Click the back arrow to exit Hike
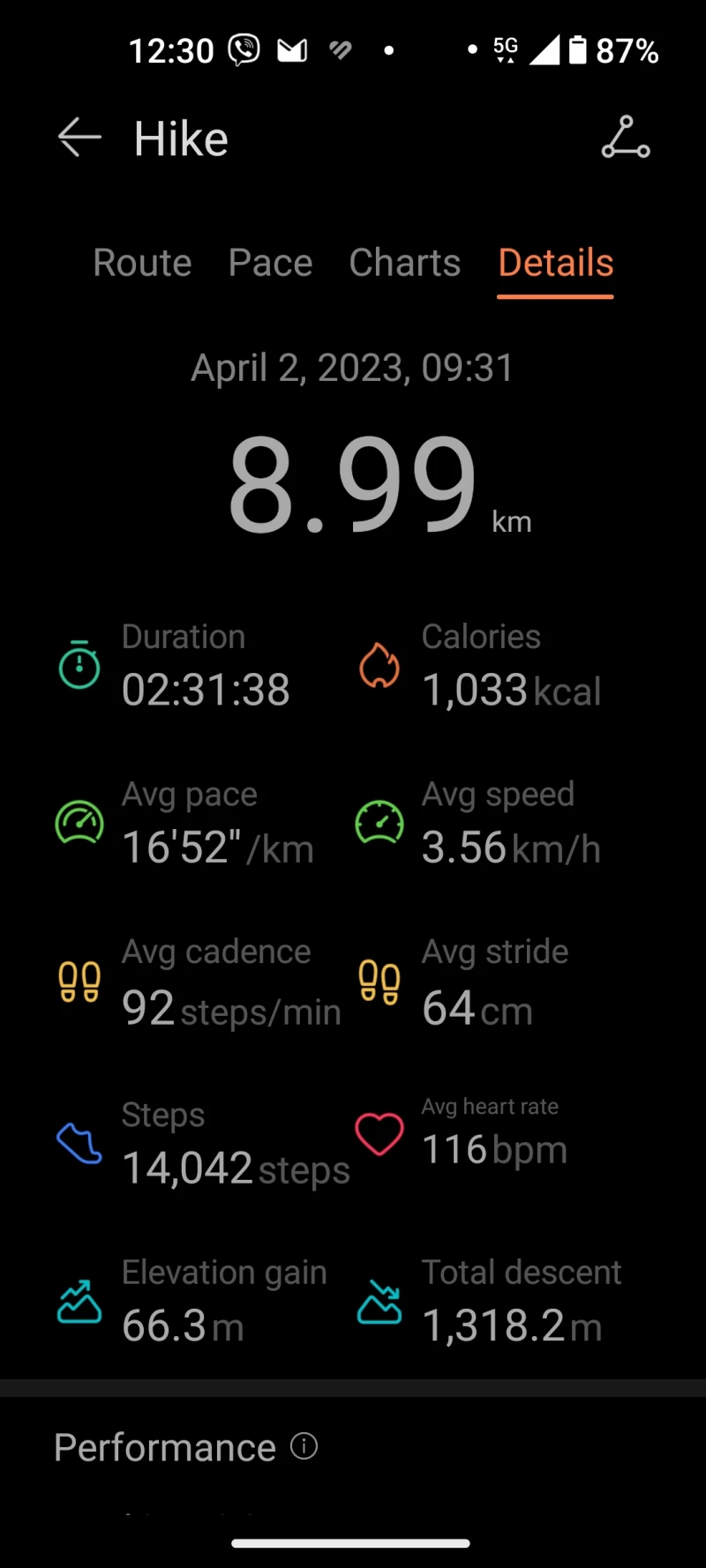The width and height of the screenshot is (706, 1568). [x=79, y=138]
